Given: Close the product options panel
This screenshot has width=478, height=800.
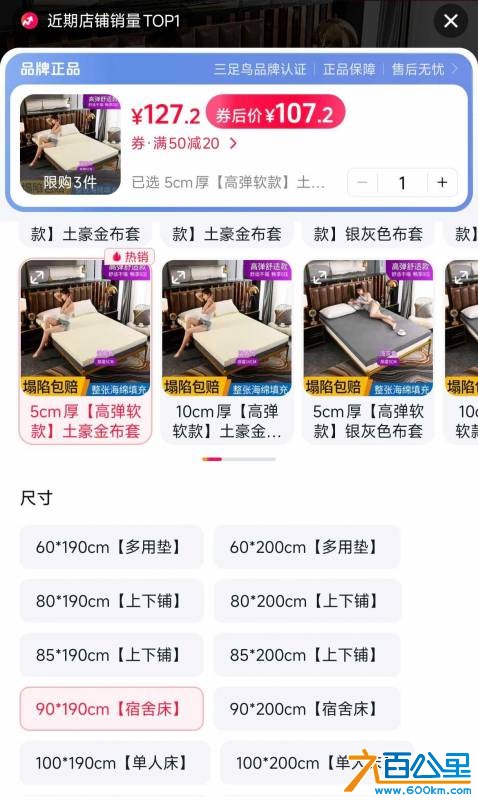Looking at the screenshot, I should [450, 21].
